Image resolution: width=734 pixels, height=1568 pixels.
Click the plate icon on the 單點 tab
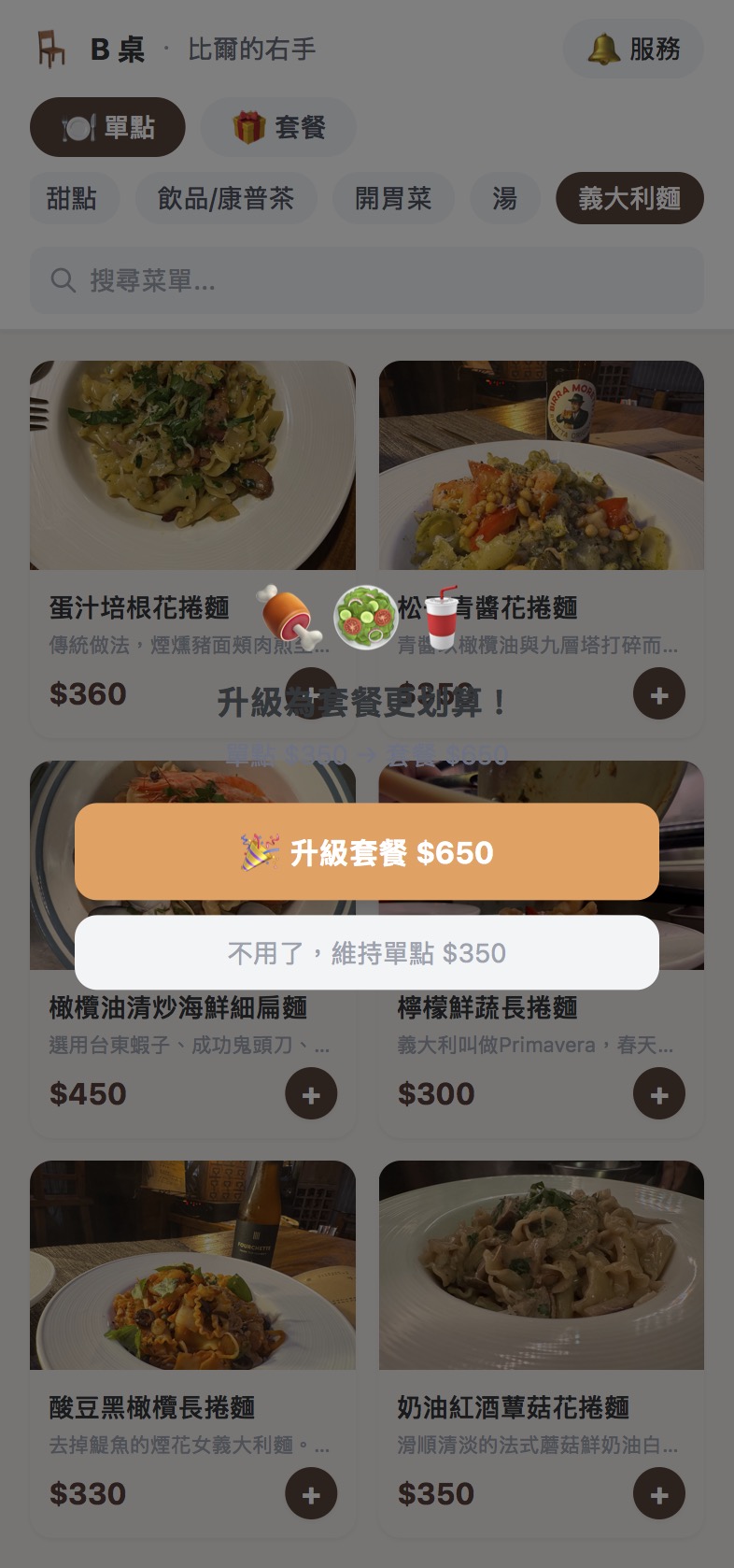81,127
